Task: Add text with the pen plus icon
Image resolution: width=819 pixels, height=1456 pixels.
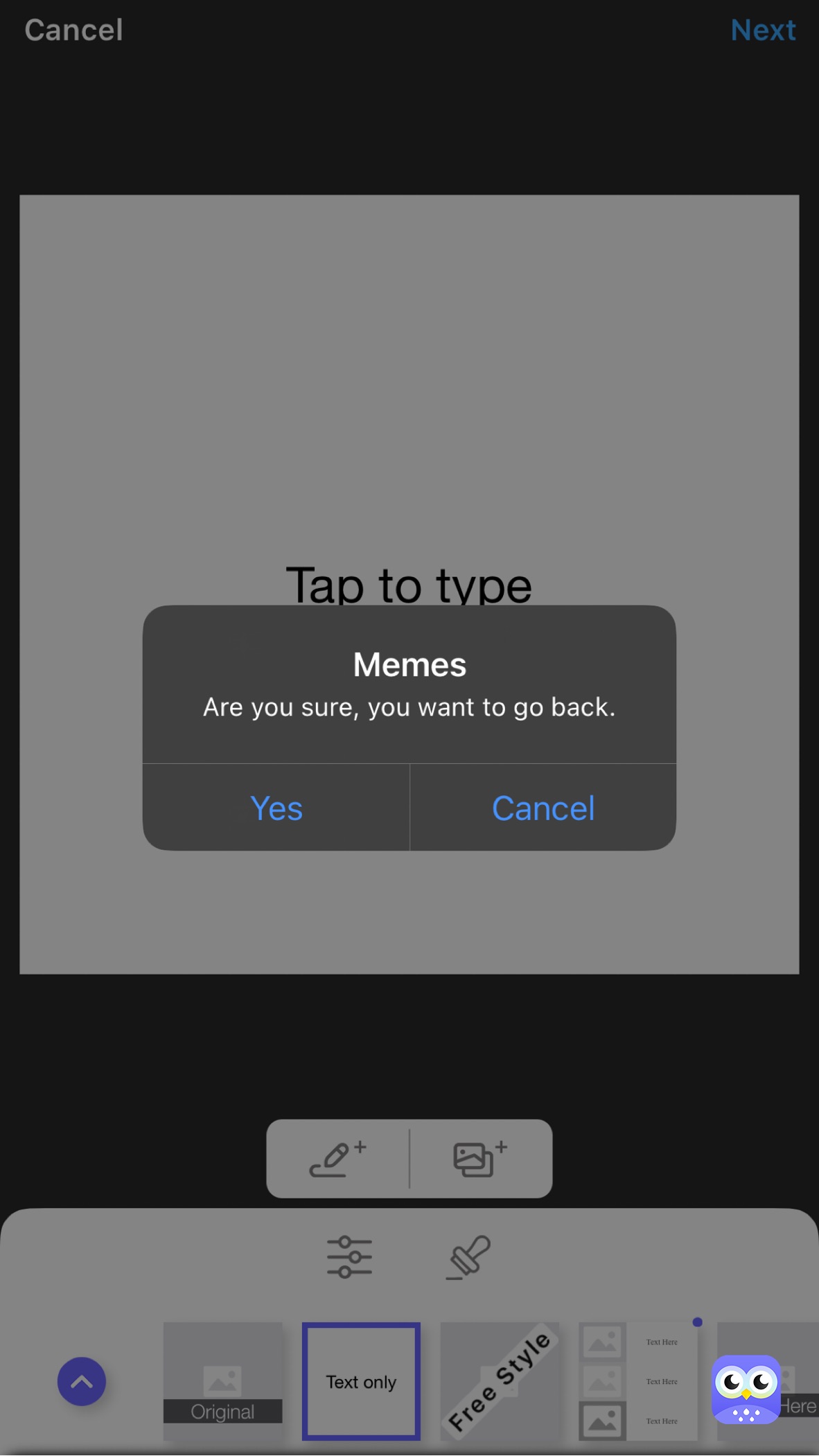Action: pos(337,1159)
